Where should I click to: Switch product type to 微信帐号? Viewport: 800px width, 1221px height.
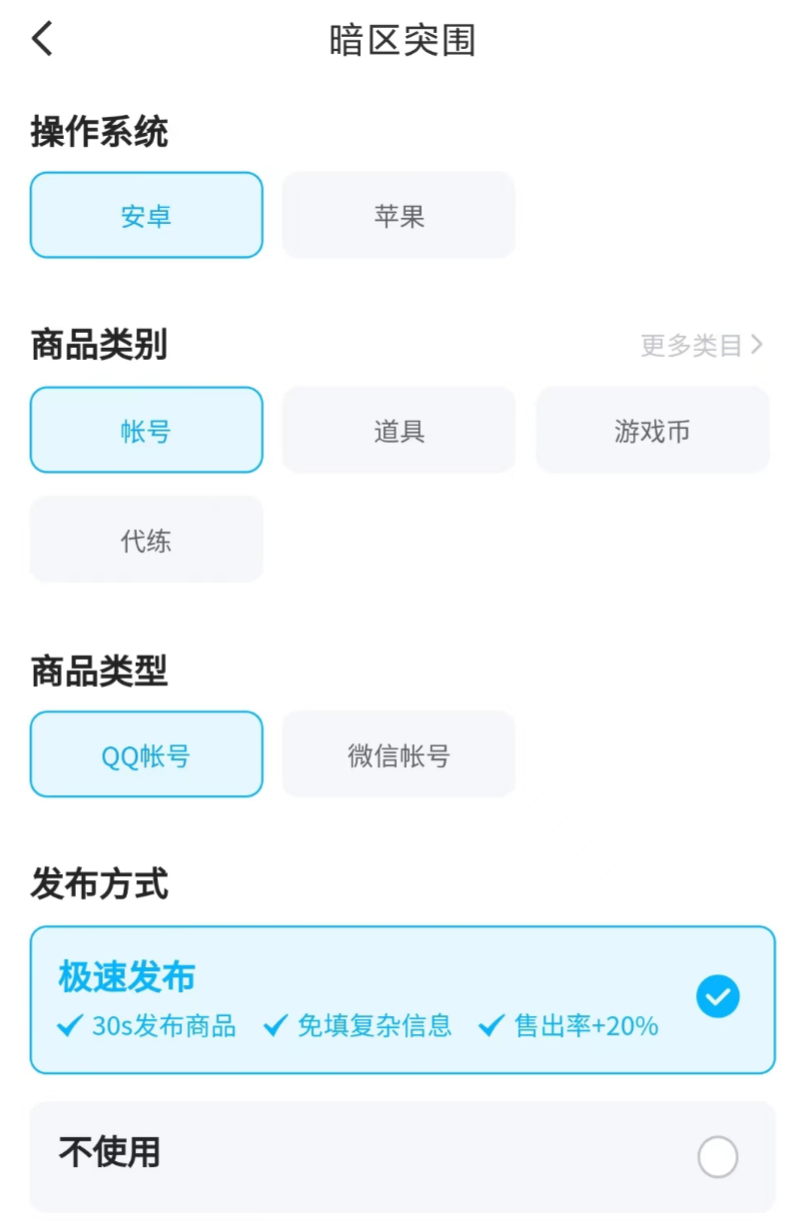(399, 755)
